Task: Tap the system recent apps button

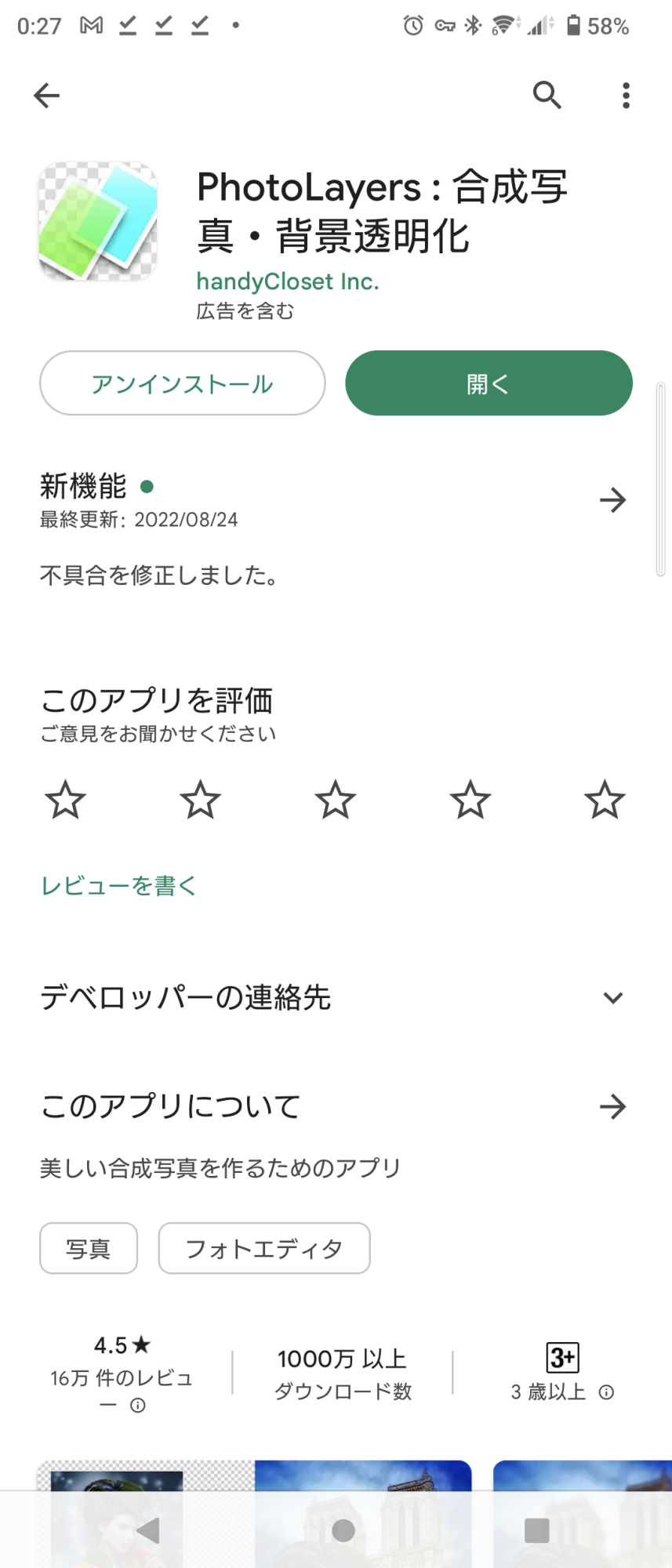Action: pyautogui.click(x=536, y=1530)
